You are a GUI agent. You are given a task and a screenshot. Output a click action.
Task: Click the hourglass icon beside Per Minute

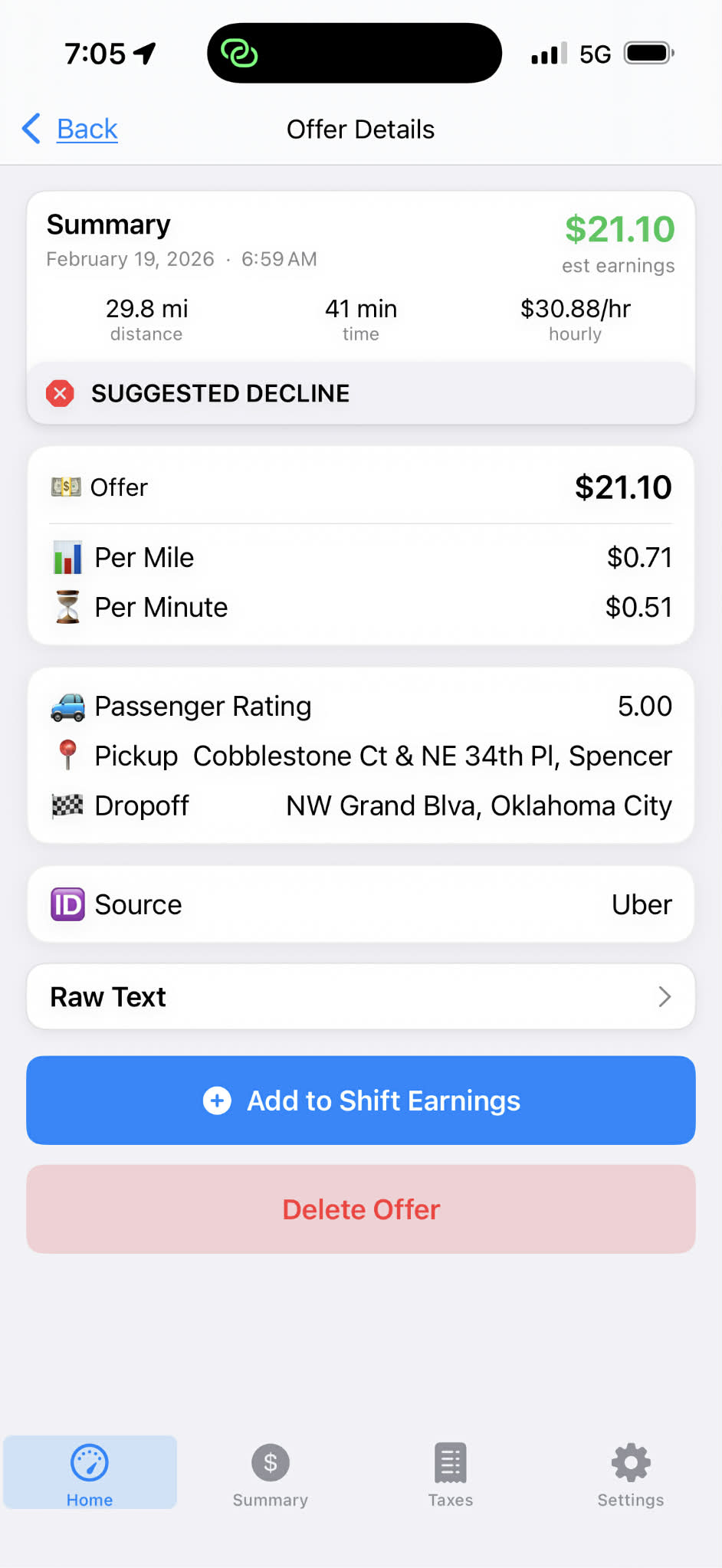click(x=67, y=607)
